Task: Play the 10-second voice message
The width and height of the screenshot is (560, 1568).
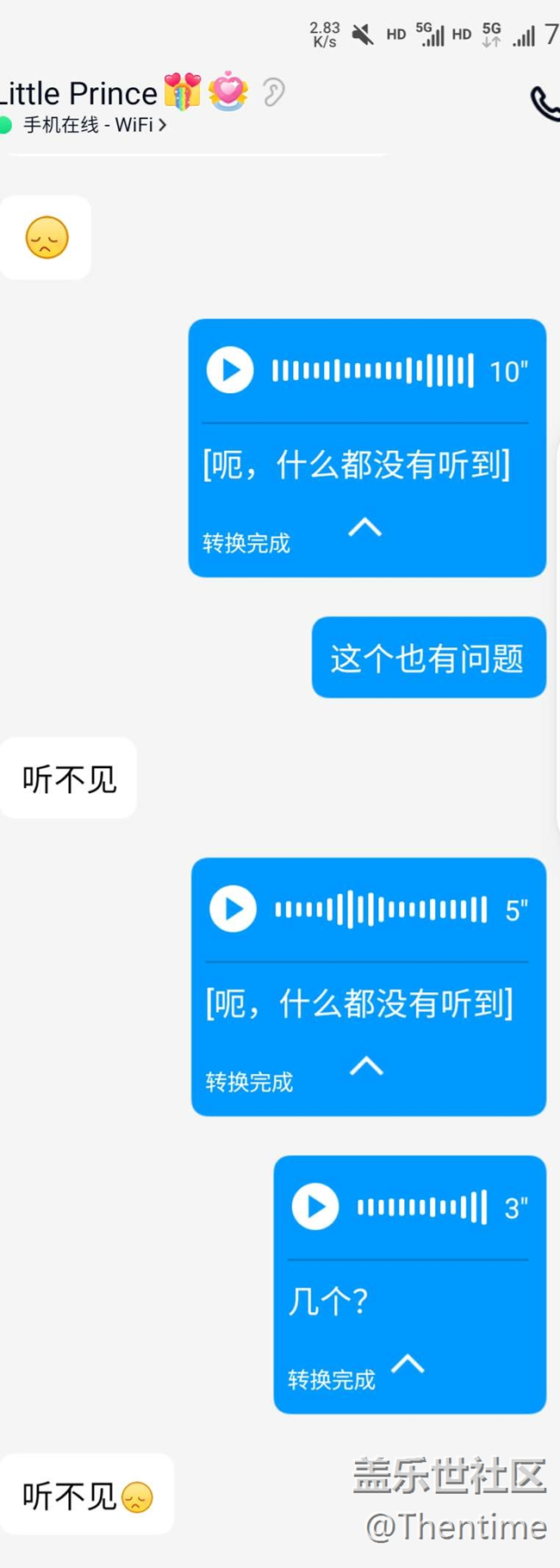Action: [x=230, y=370]
